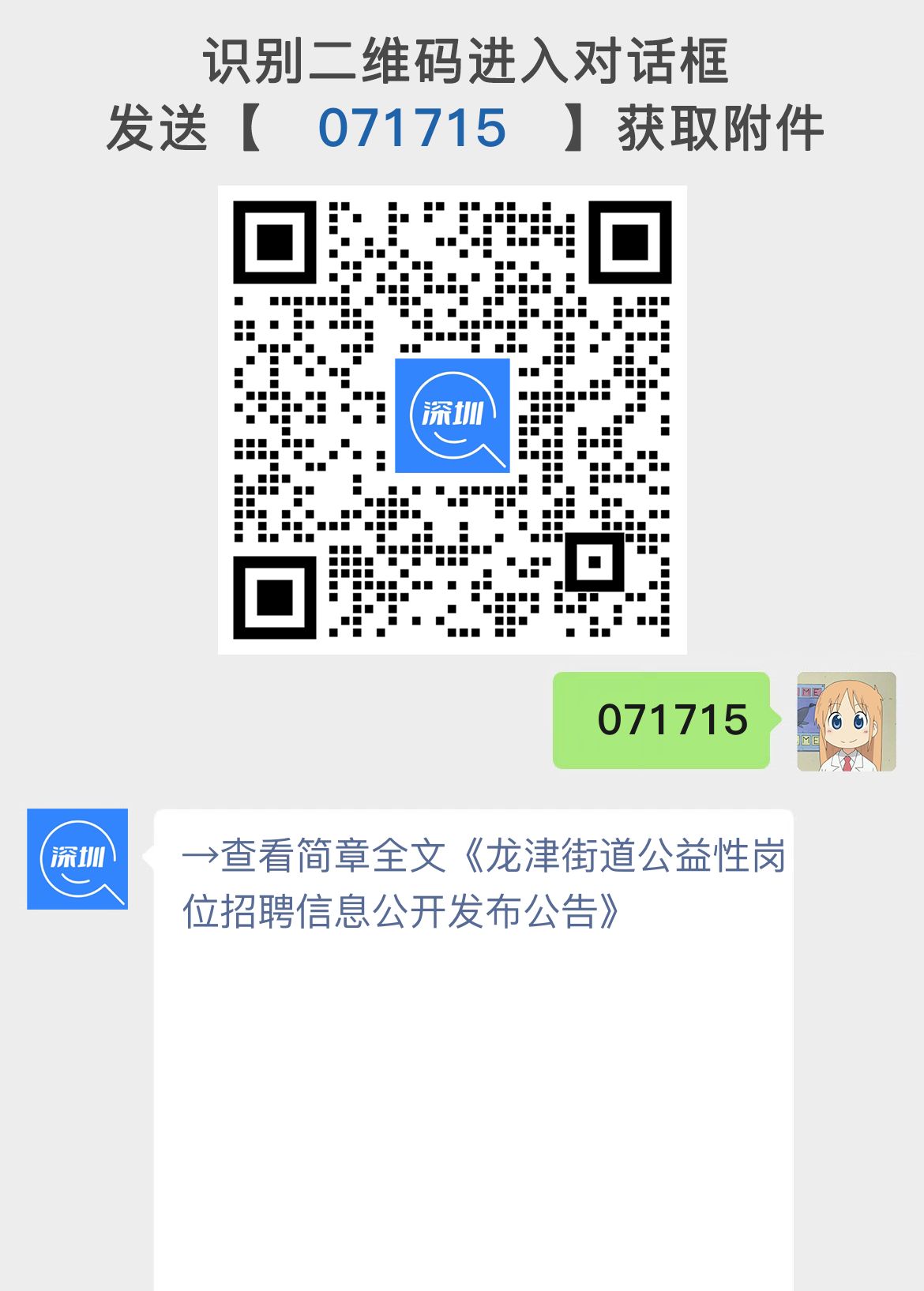This screenshot has height=1291, width=924.
Task: Tap the green 071715 message bubble
Action: (663, 721)
